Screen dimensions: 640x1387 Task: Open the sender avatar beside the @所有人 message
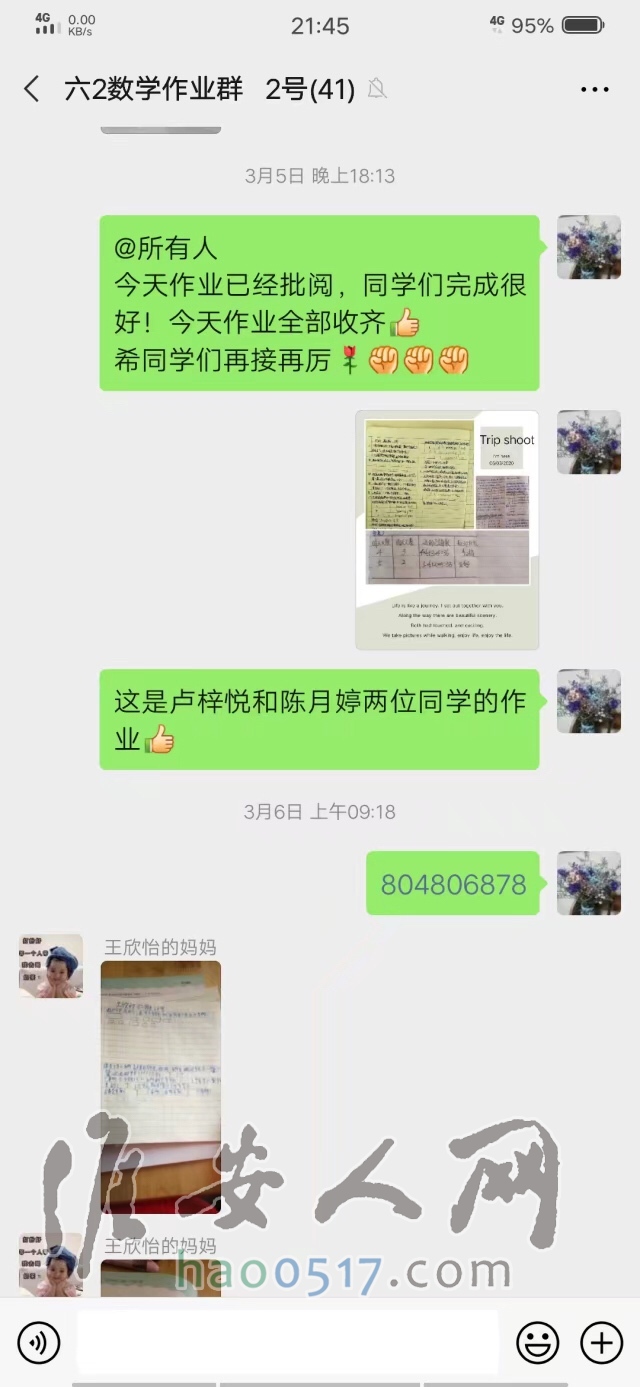[x=589, y=247]
